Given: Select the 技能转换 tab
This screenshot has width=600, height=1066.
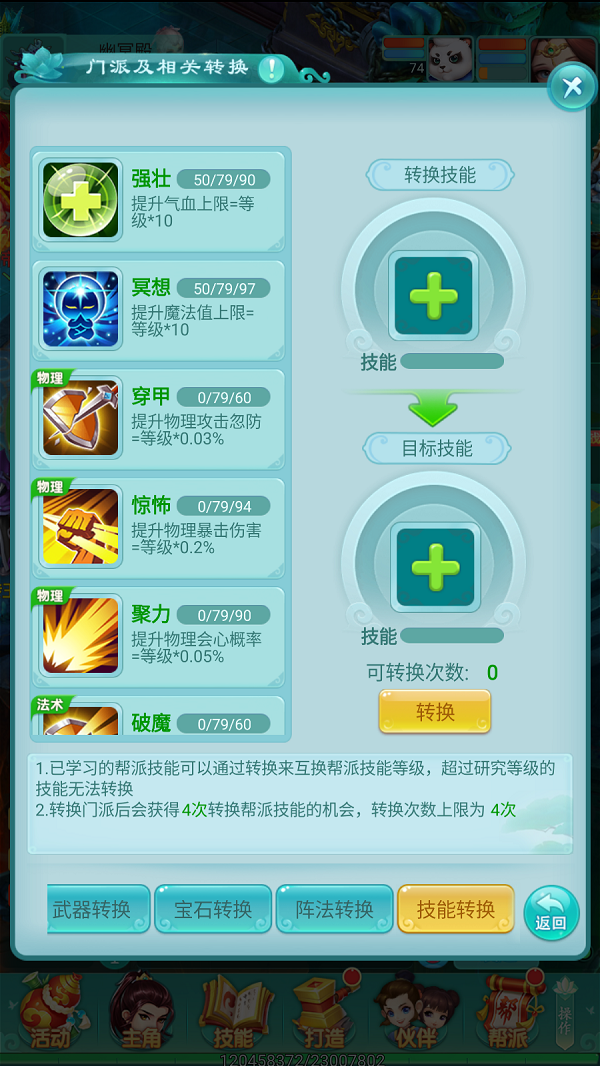Looking at the screenshot, I should tap(456, 909).
